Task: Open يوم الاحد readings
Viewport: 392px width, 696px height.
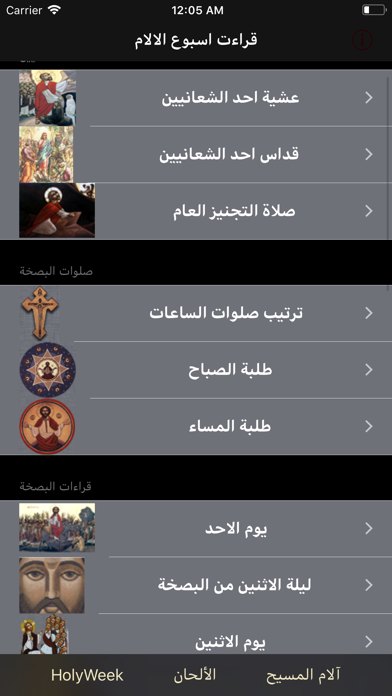Action: 196,528
